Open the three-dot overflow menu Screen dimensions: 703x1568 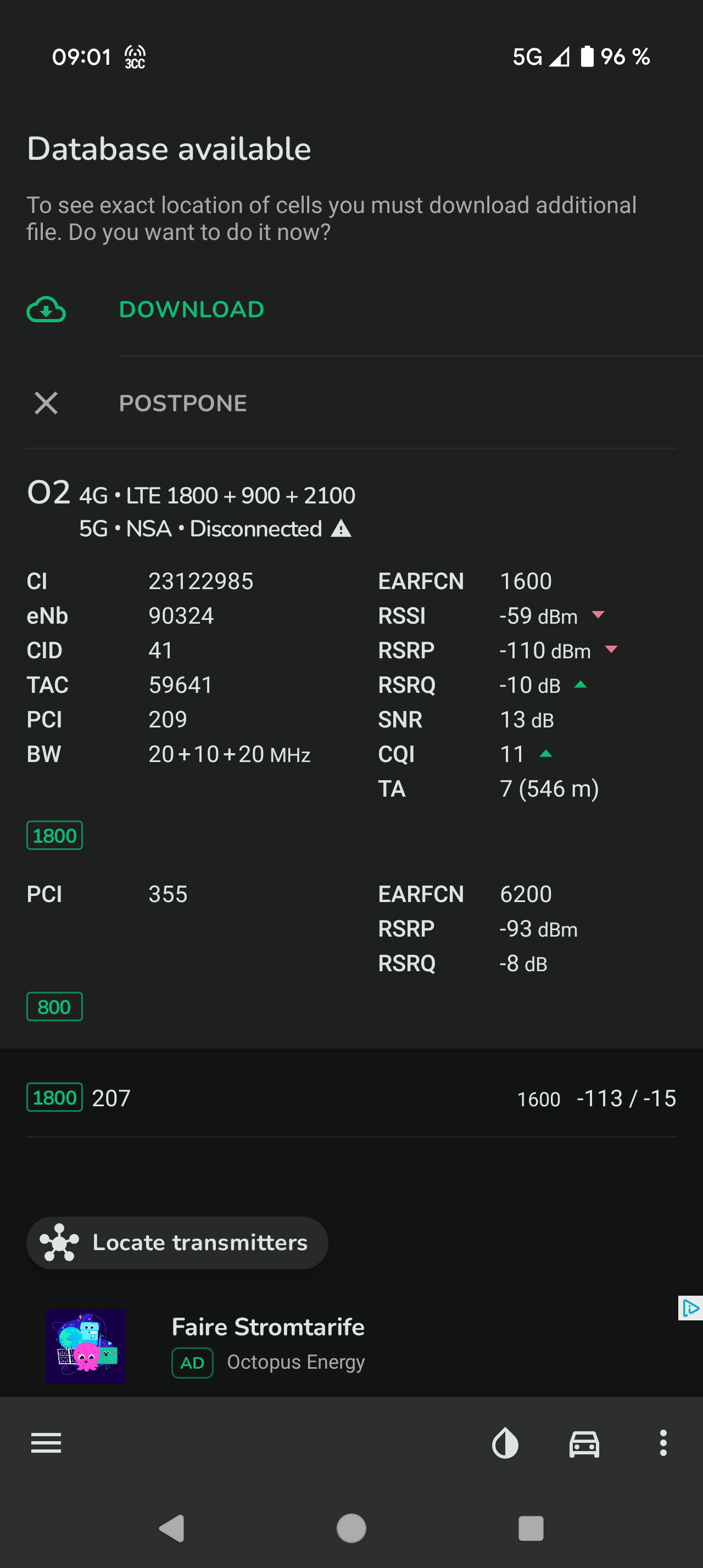pos(663,1443)
